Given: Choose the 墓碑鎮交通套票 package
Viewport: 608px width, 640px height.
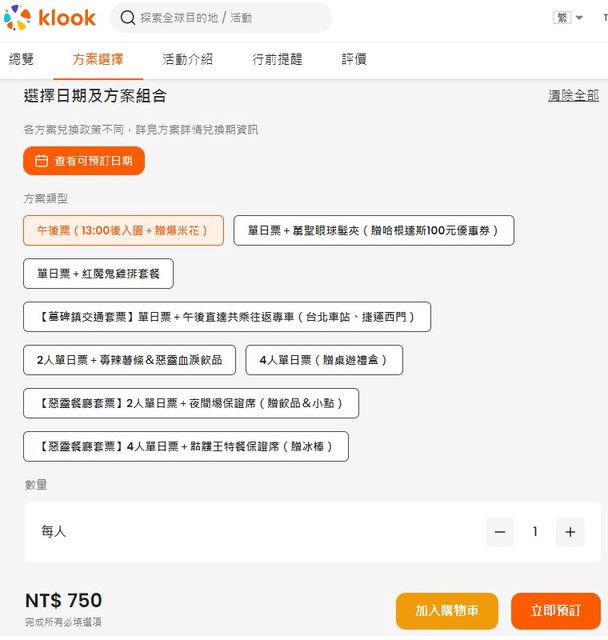Looking at the screenshot, I should [227, 317].
